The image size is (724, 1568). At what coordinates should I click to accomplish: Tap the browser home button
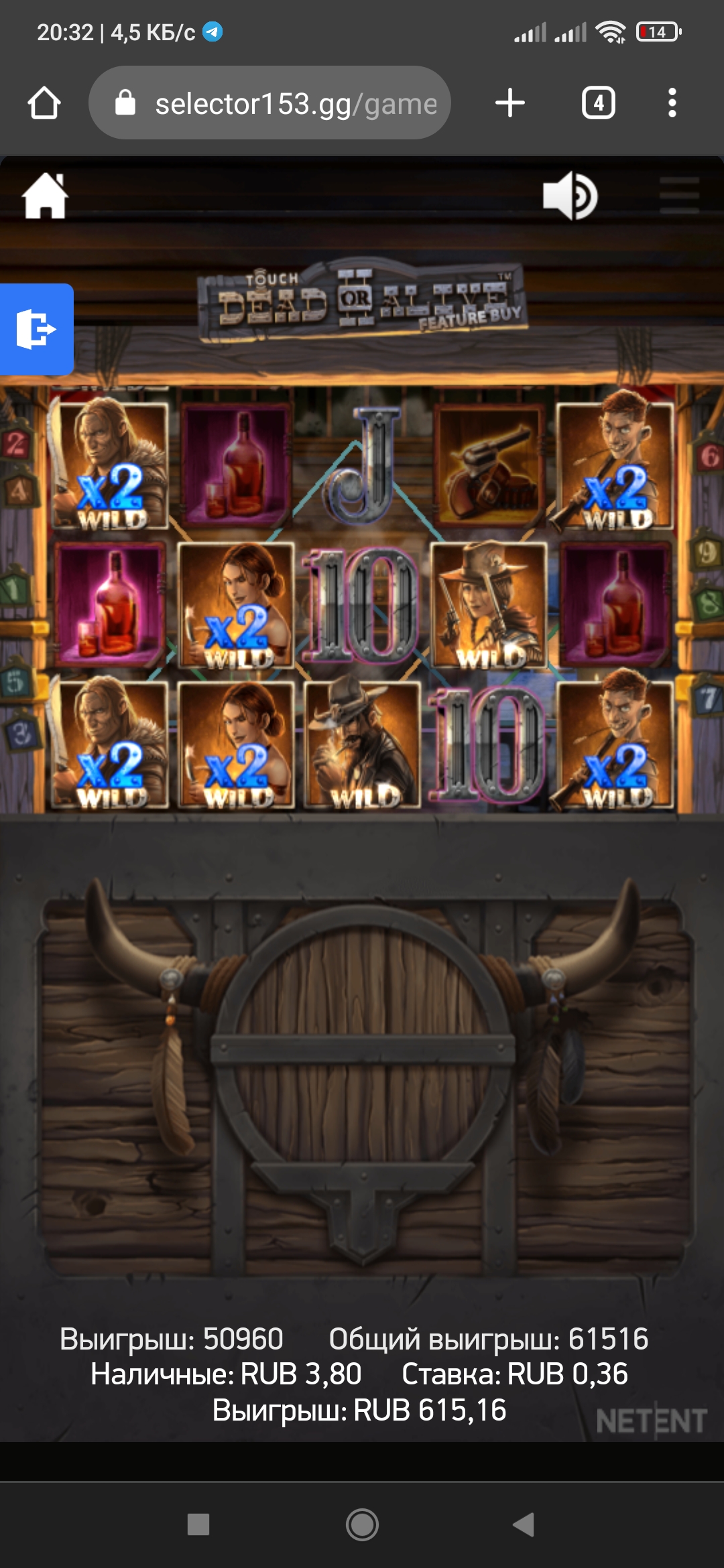pyautogui.click(x=44, y=103)
